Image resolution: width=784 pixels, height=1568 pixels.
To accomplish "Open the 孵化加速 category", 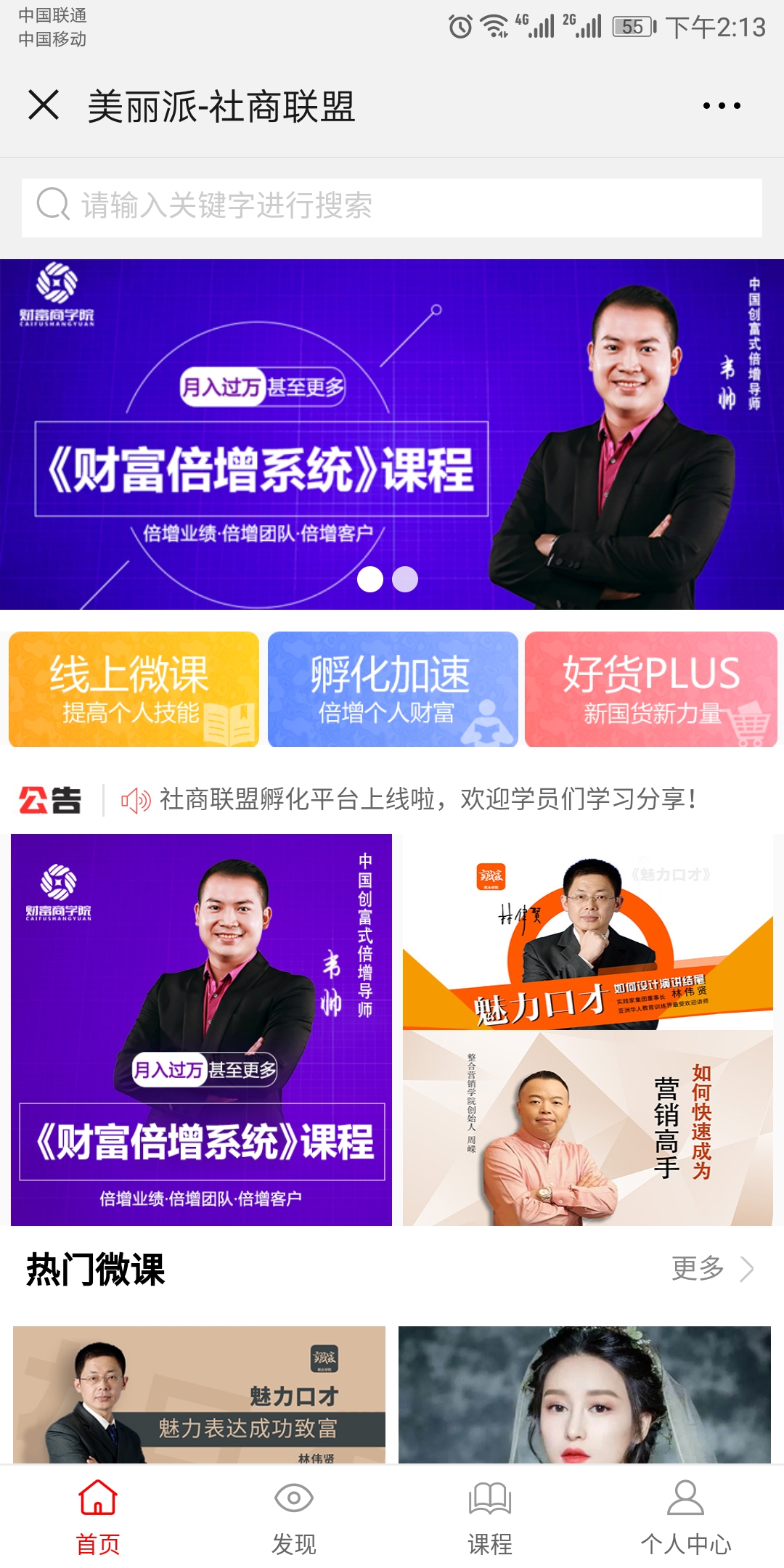I will (392, 689).
